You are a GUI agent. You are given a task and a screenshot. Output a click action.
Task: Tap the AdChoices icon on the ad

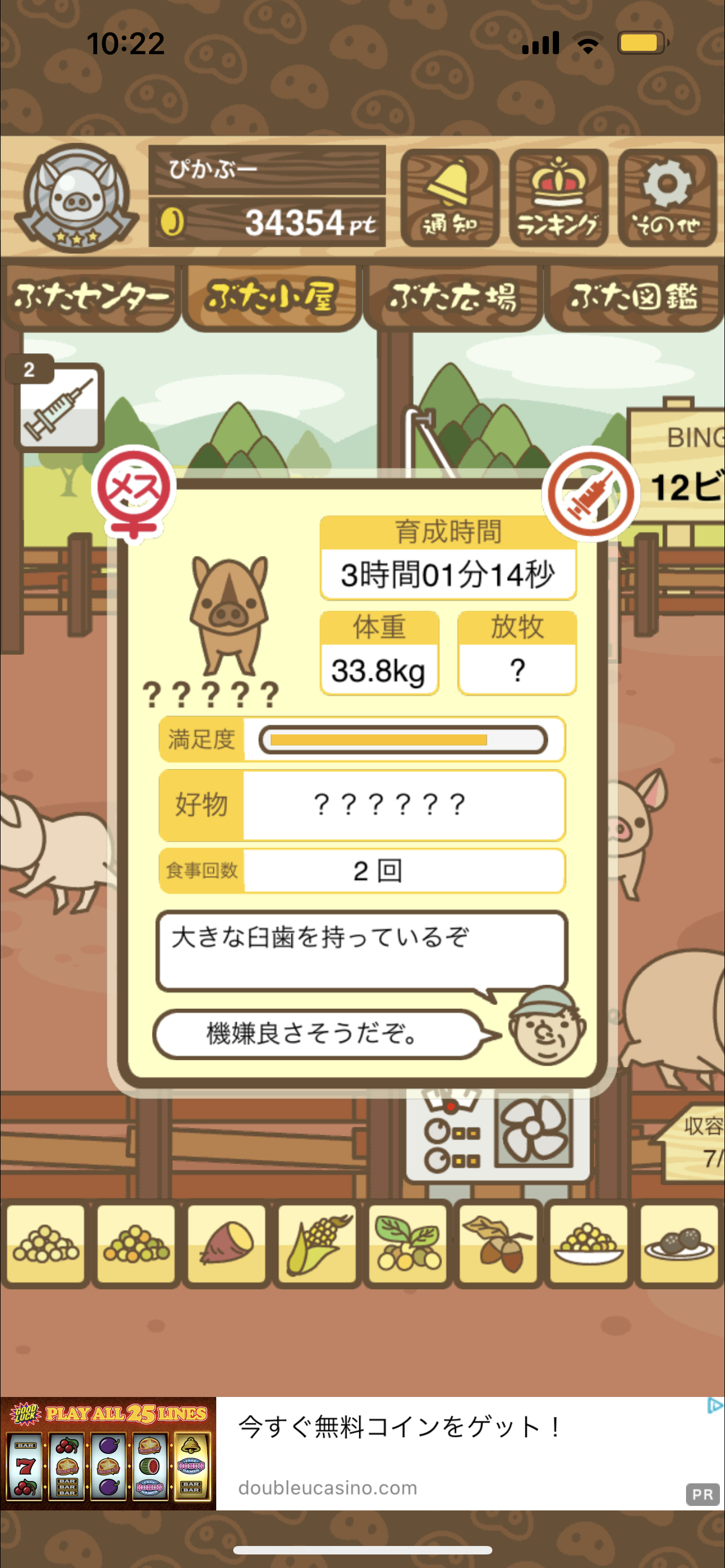click(715, 1405)
